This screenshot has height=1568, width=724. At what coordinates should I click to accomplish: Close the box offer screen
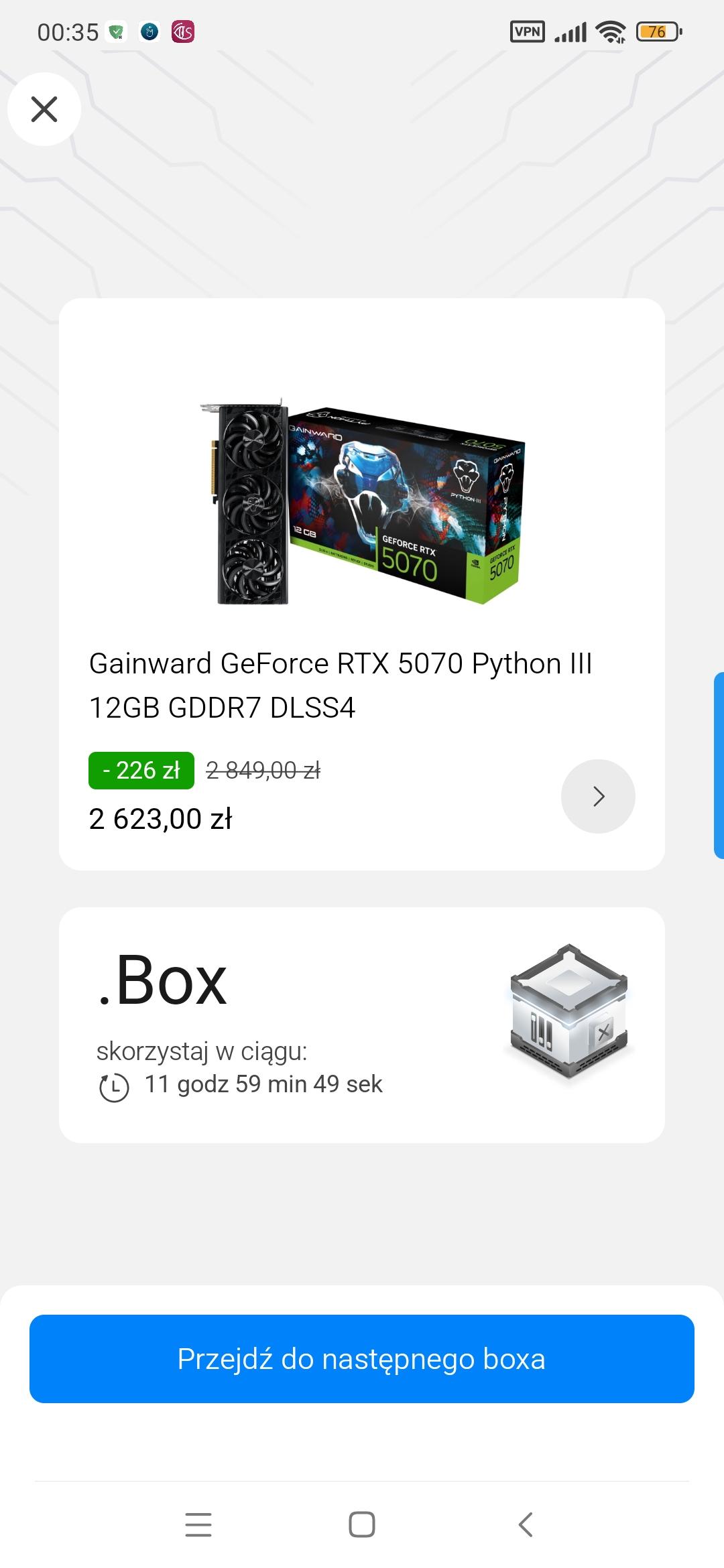44,109
